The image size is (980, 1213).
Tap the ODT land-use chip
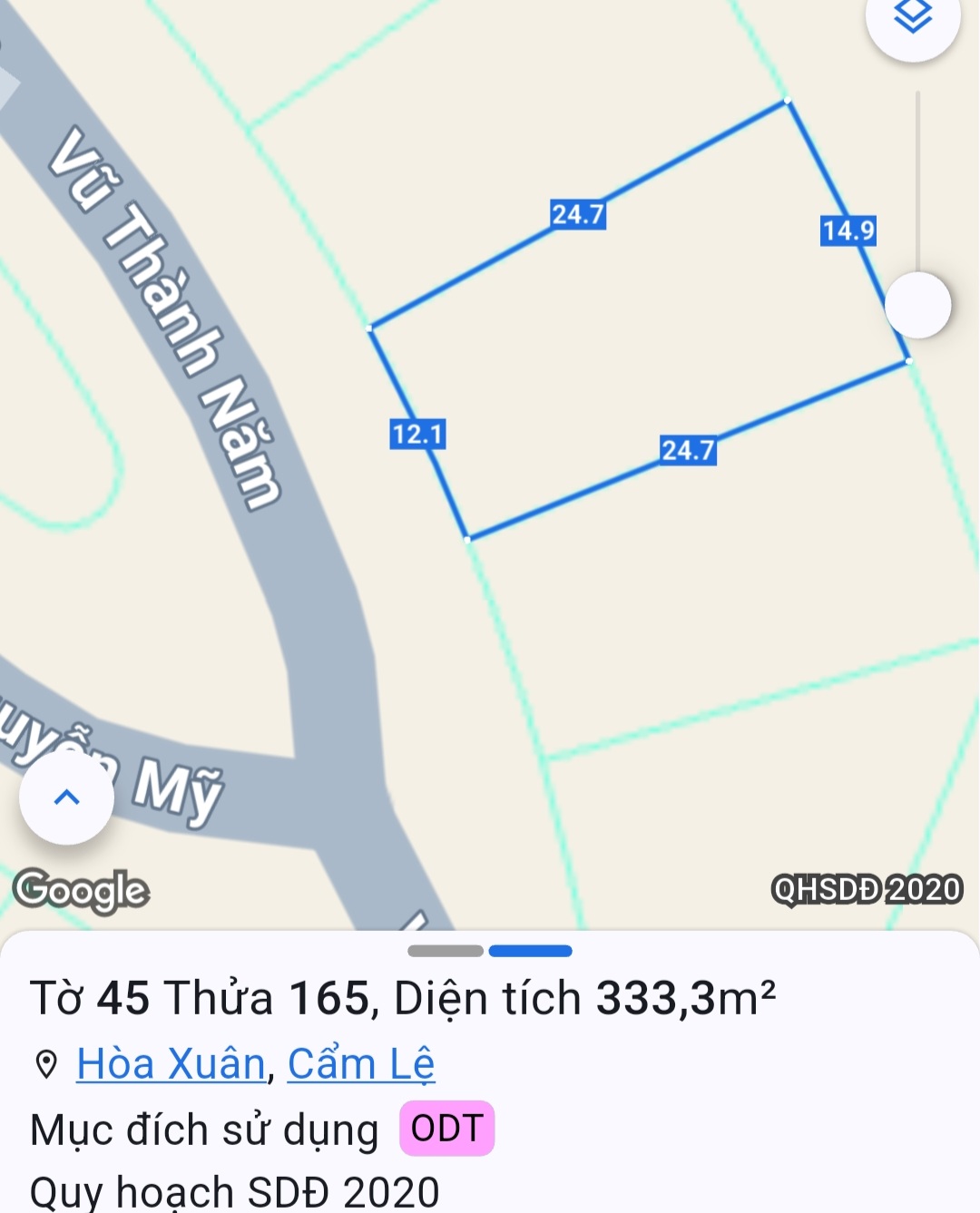[x=446, y=1129]
